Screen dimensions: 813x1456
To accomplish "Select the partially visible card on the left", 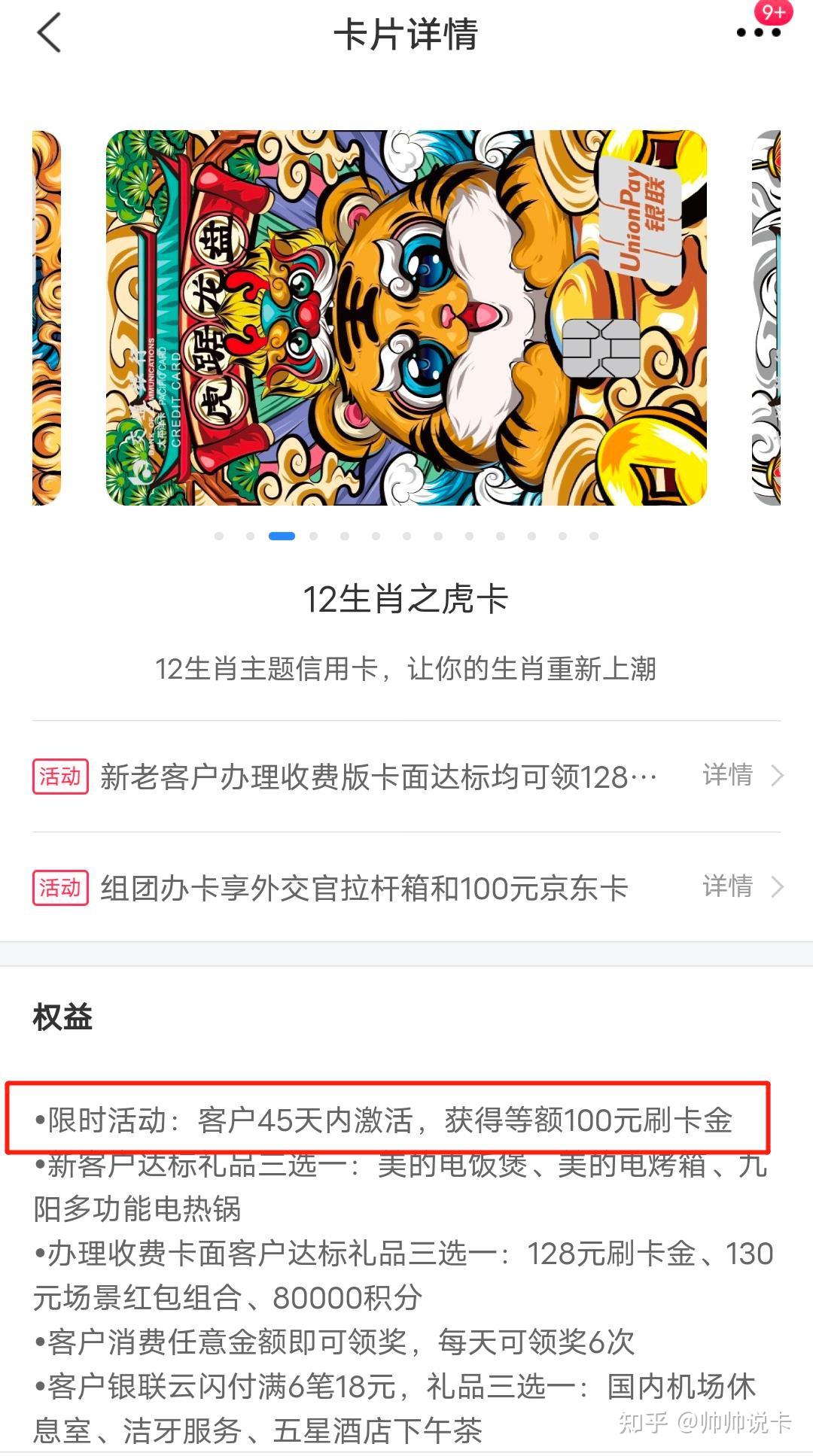I will 47,318.
